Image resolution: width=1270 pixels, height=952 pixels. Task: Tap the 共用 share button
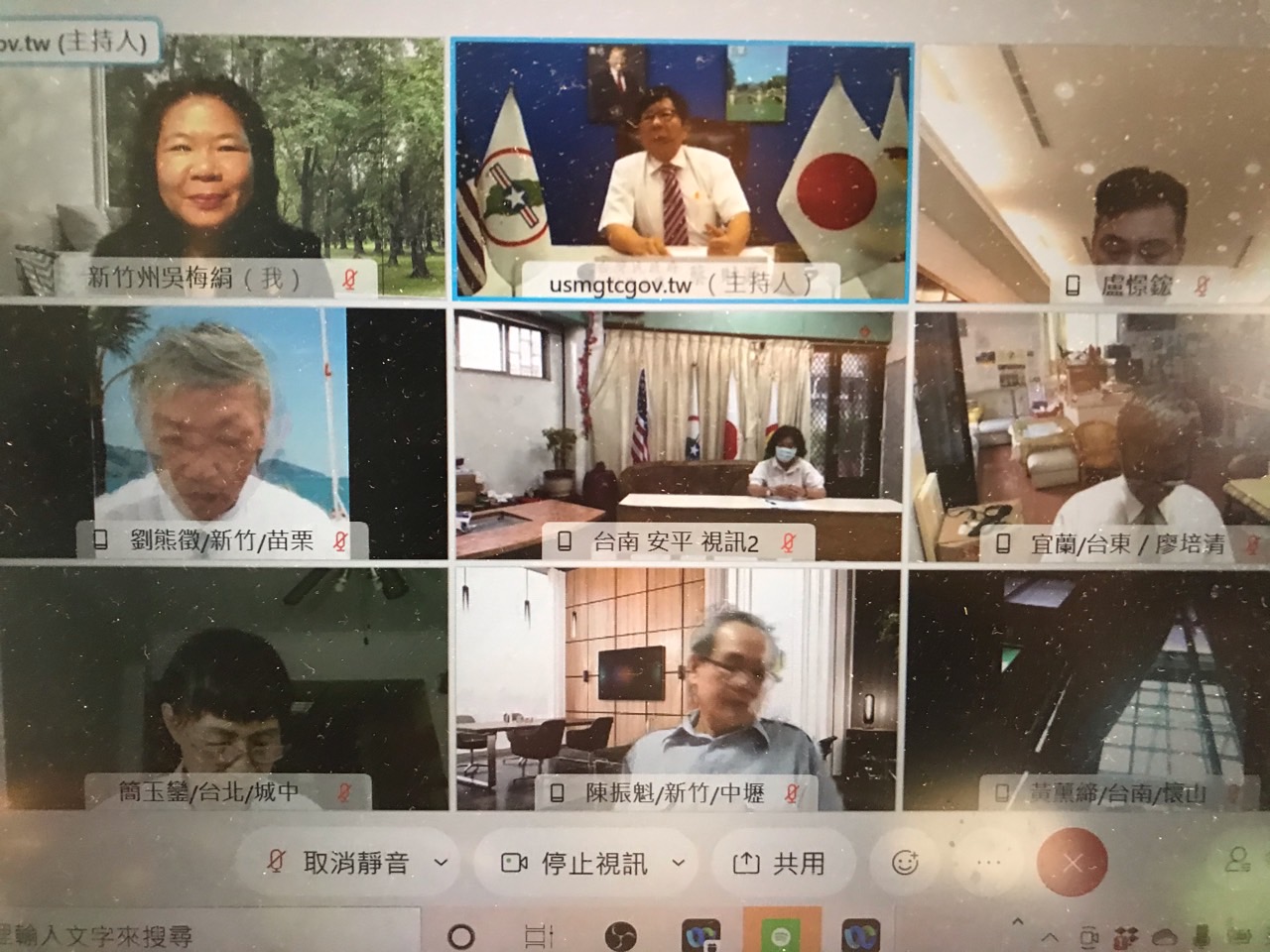pyautogui.click(x=779, y=864)
